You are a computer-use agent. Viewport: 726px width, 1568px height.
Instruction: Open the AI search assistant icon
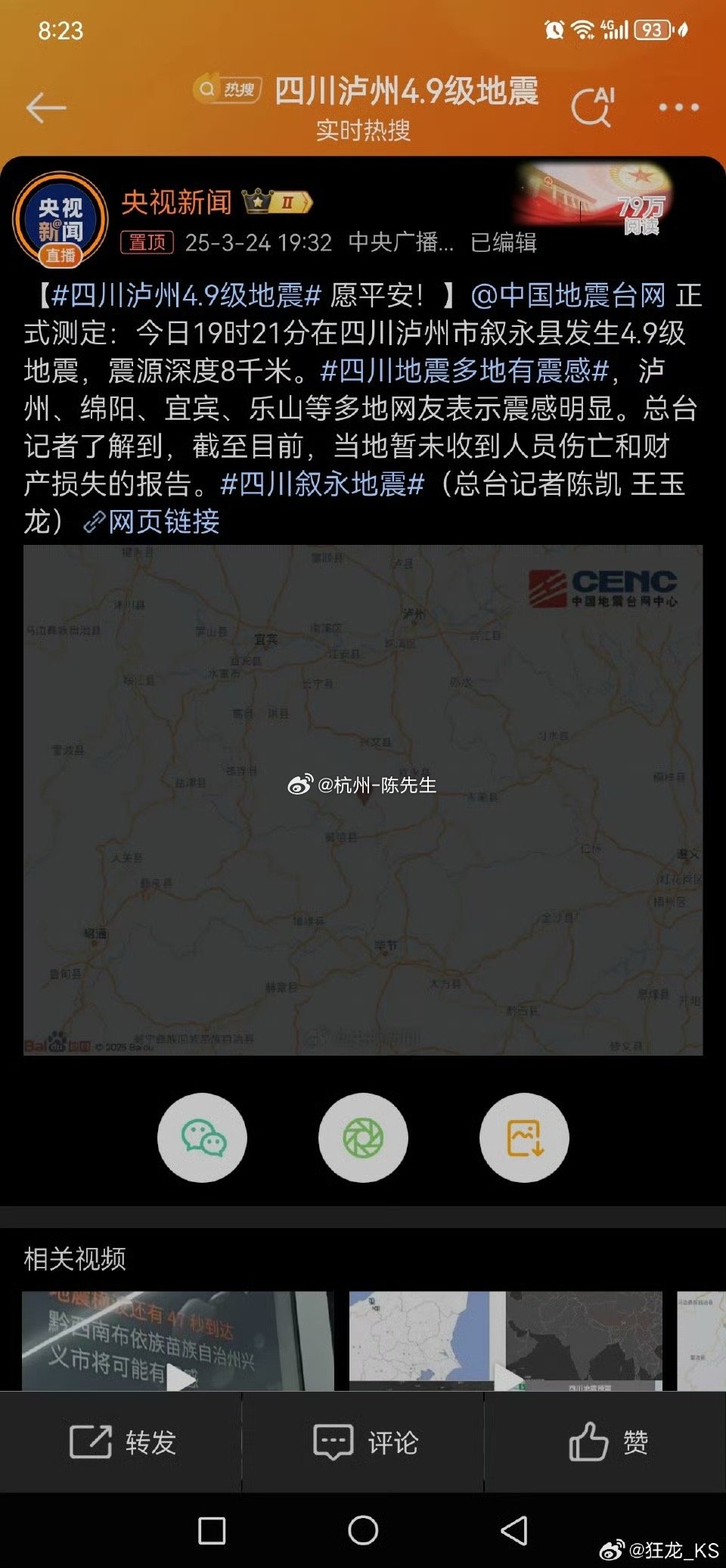593,107
